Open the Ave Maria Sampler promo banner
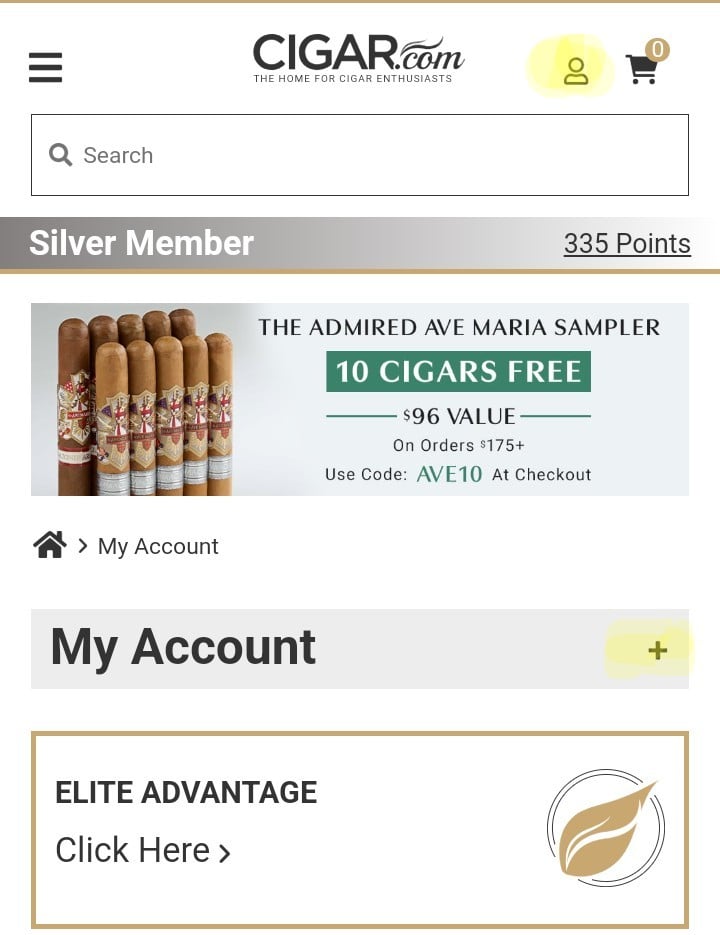 pos(360,399)
